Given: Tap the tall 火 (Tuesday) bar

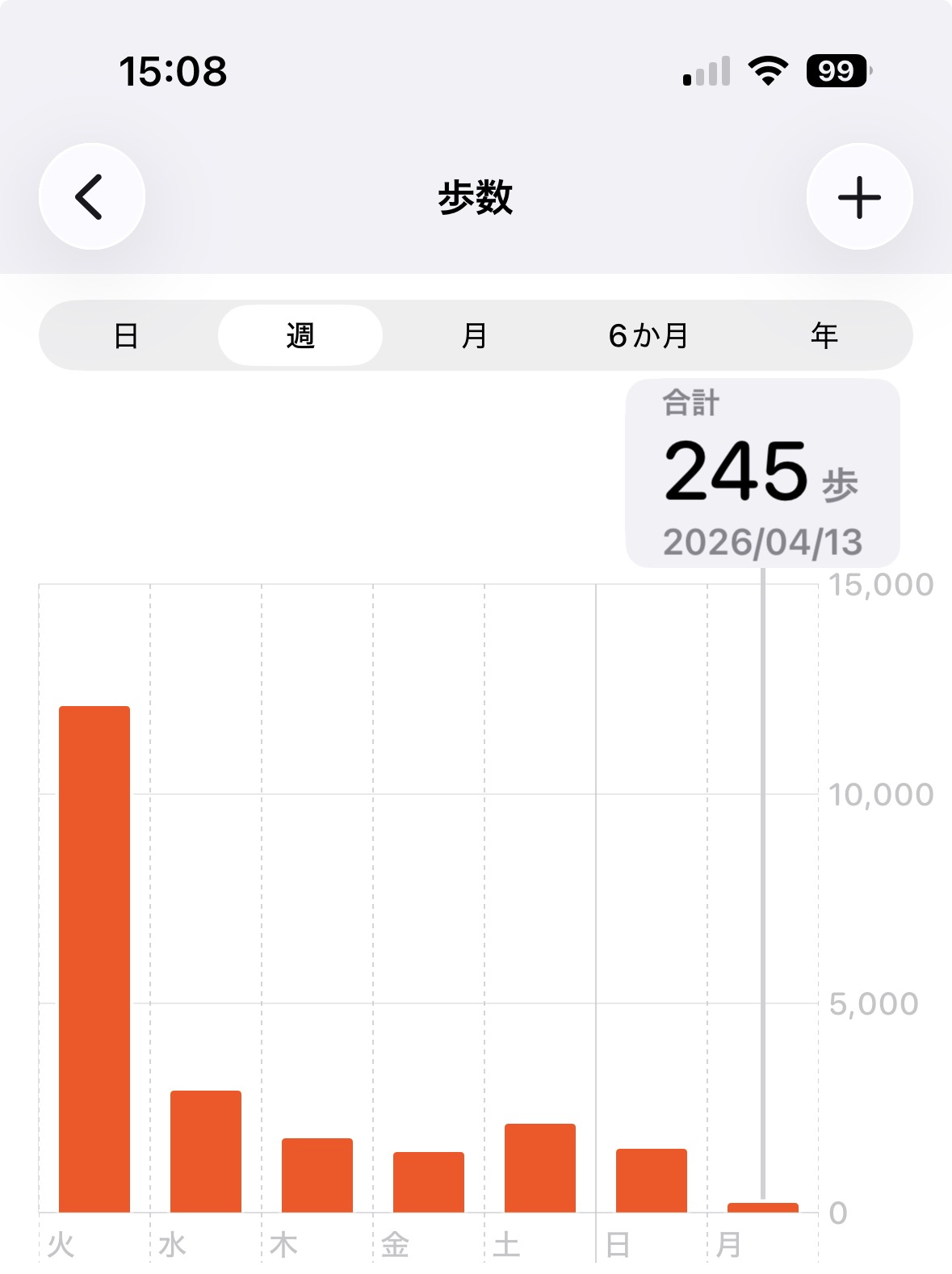Looking at the screenshot, I should pos(94,959).
